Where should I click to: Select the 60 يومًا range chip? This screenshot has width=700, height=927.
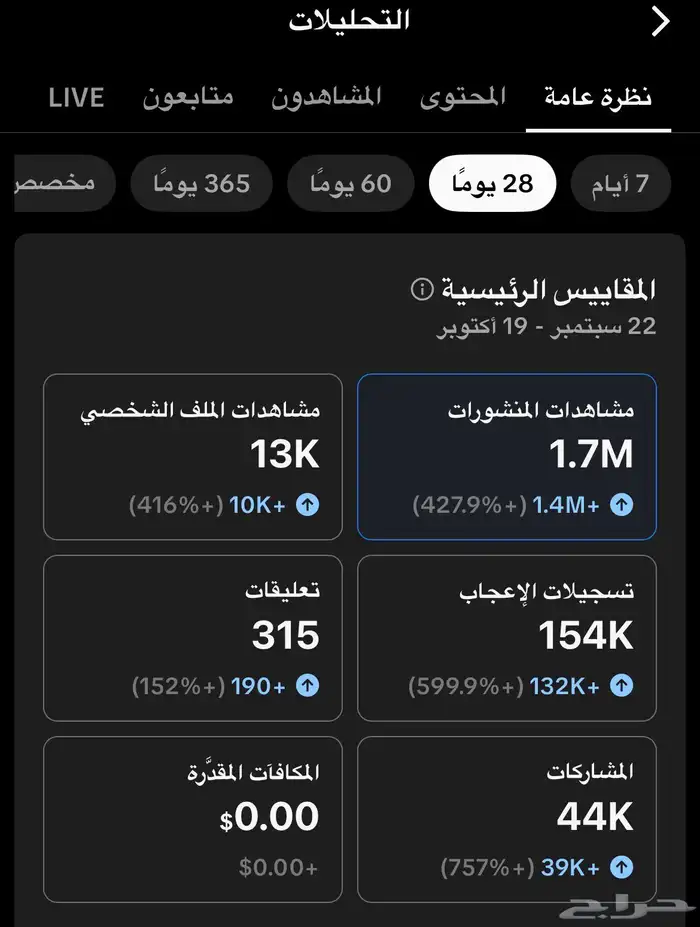pos(350,184)
